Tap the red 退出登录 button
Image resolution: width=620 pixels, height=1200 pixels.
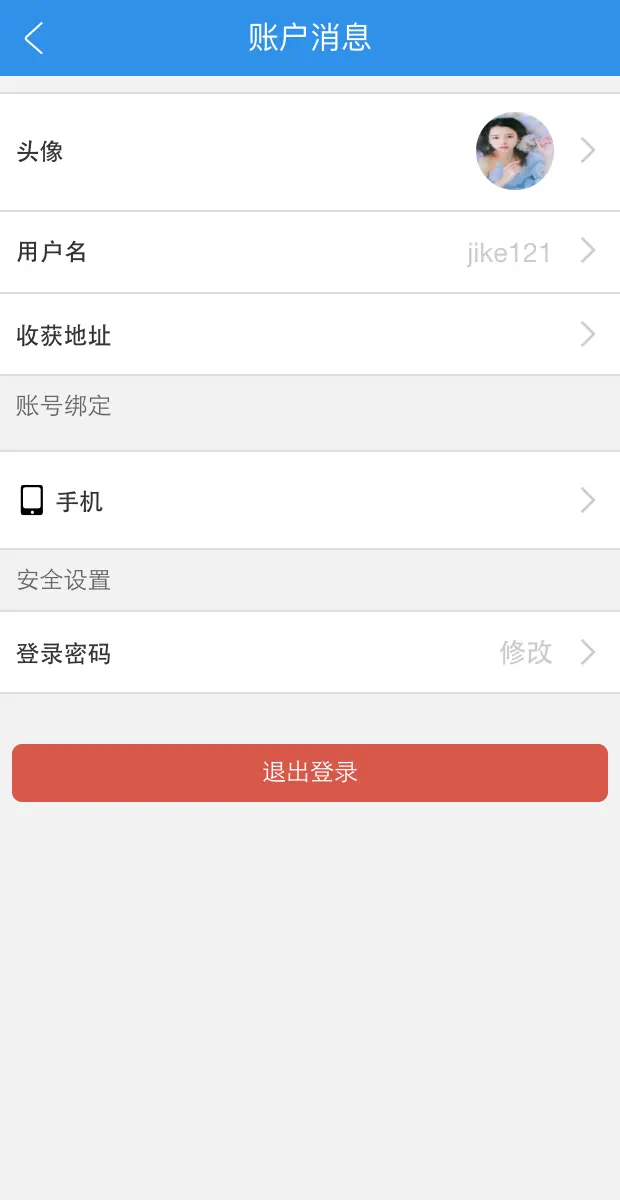tap(310, 773)
